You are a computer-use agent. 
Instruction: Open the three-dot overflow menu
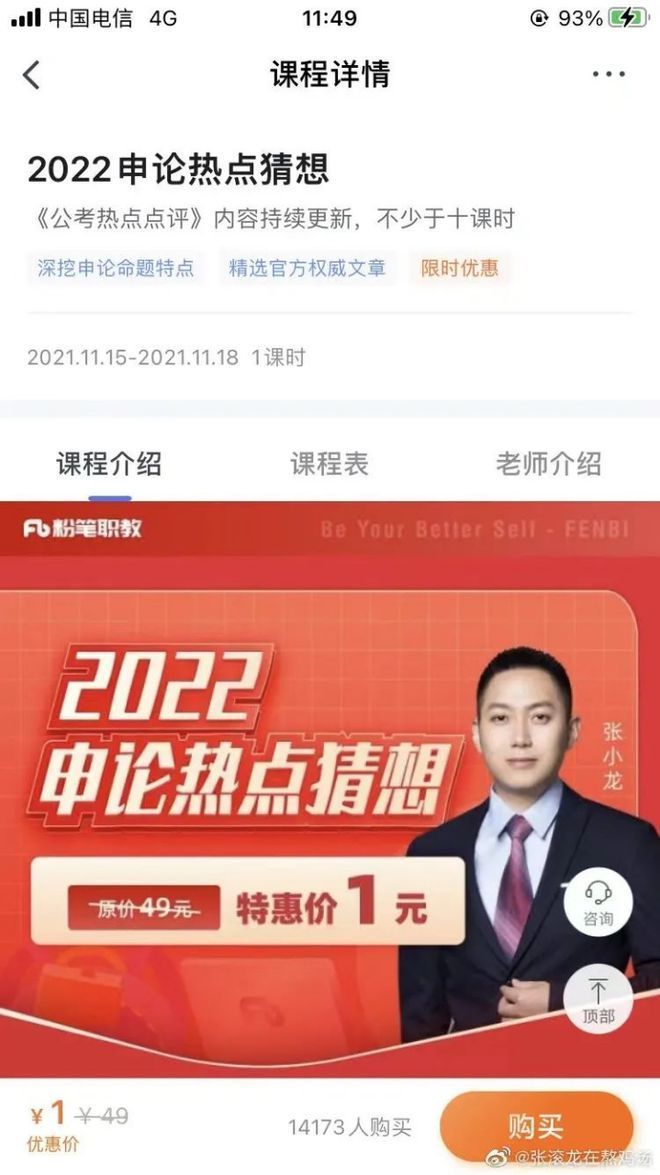(608, 75)
